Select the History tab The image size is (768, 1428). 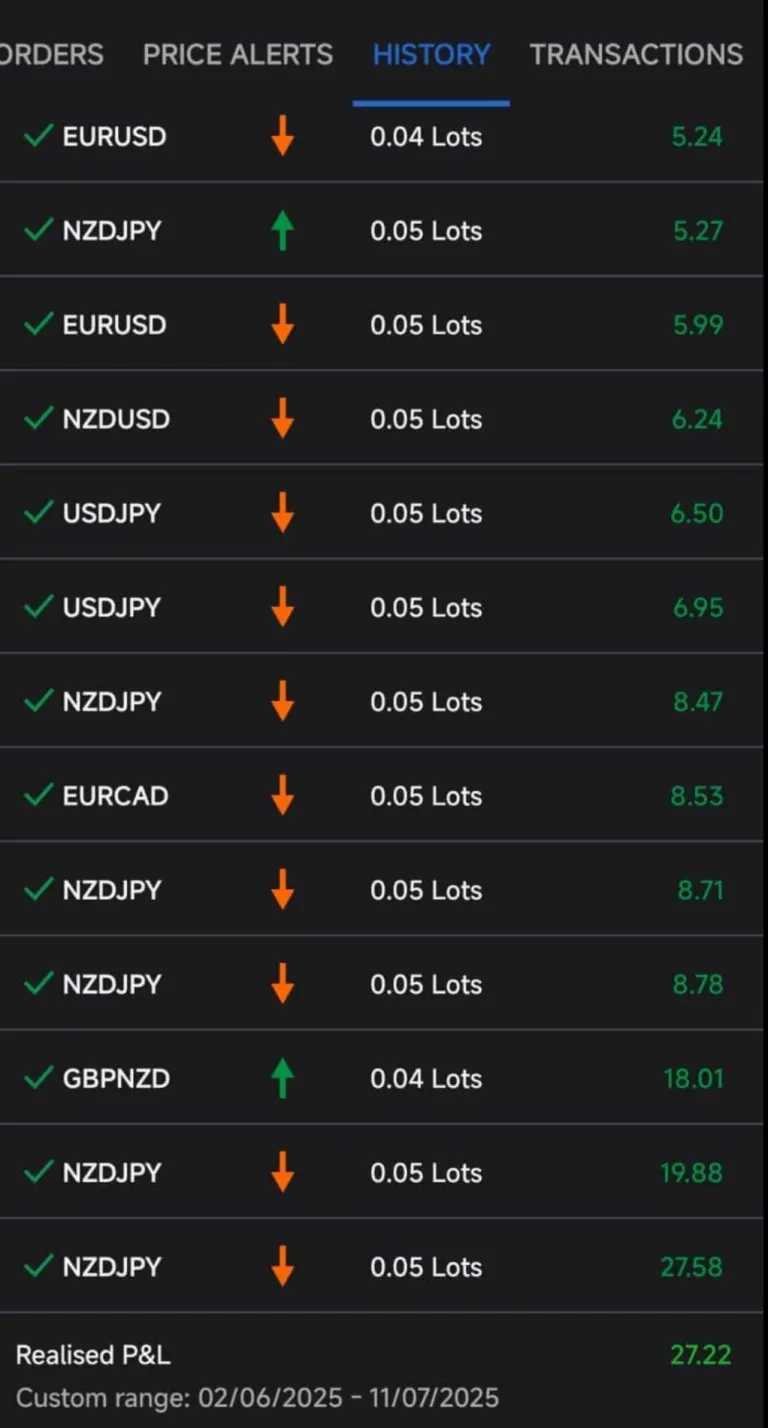pos(431,54)
